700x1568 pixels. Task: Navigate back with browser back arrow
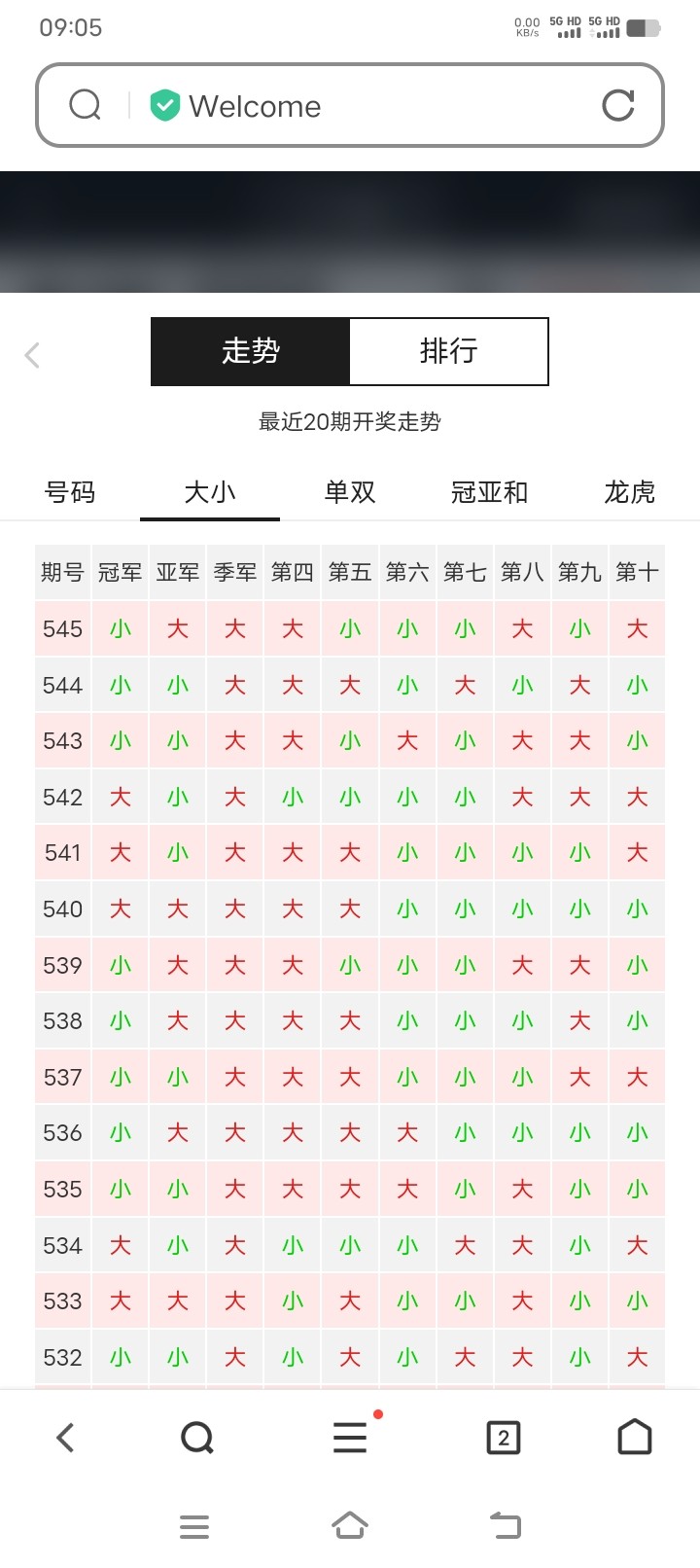click(x=65, y=1437)
